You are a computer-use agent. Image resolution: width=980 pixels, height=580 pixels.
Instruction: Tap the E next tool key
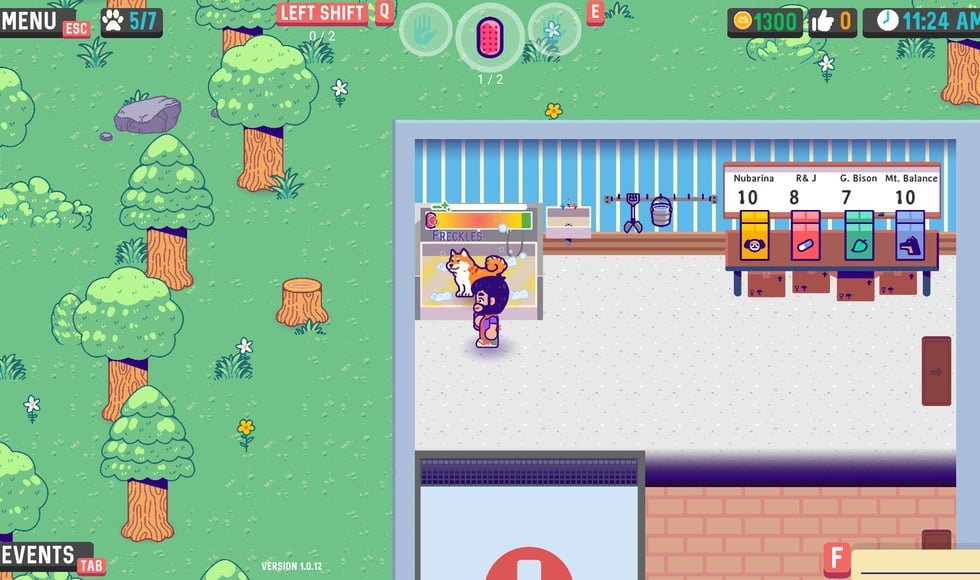(x=595, y=12)
